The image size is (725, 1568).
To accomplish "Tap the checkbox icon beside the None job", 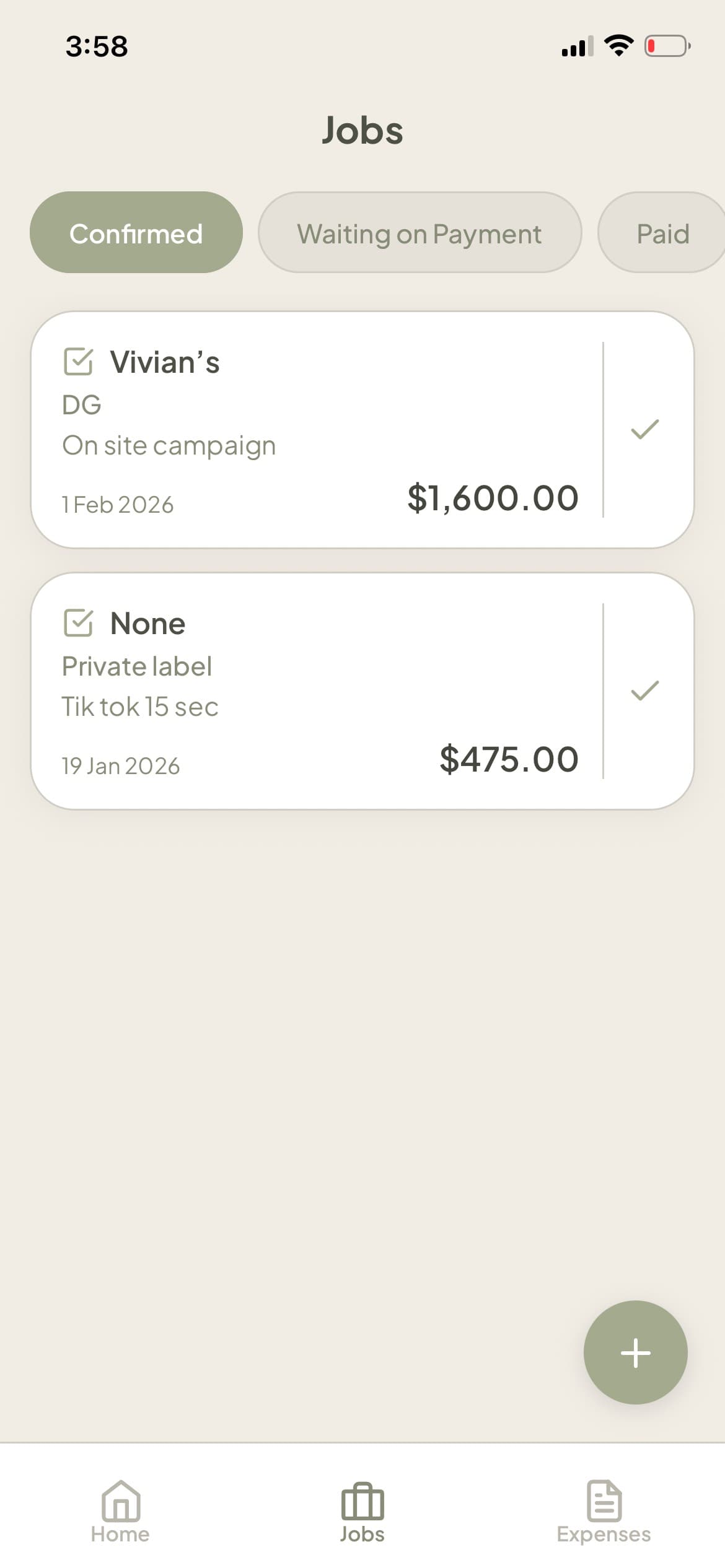I will (79, 623).
